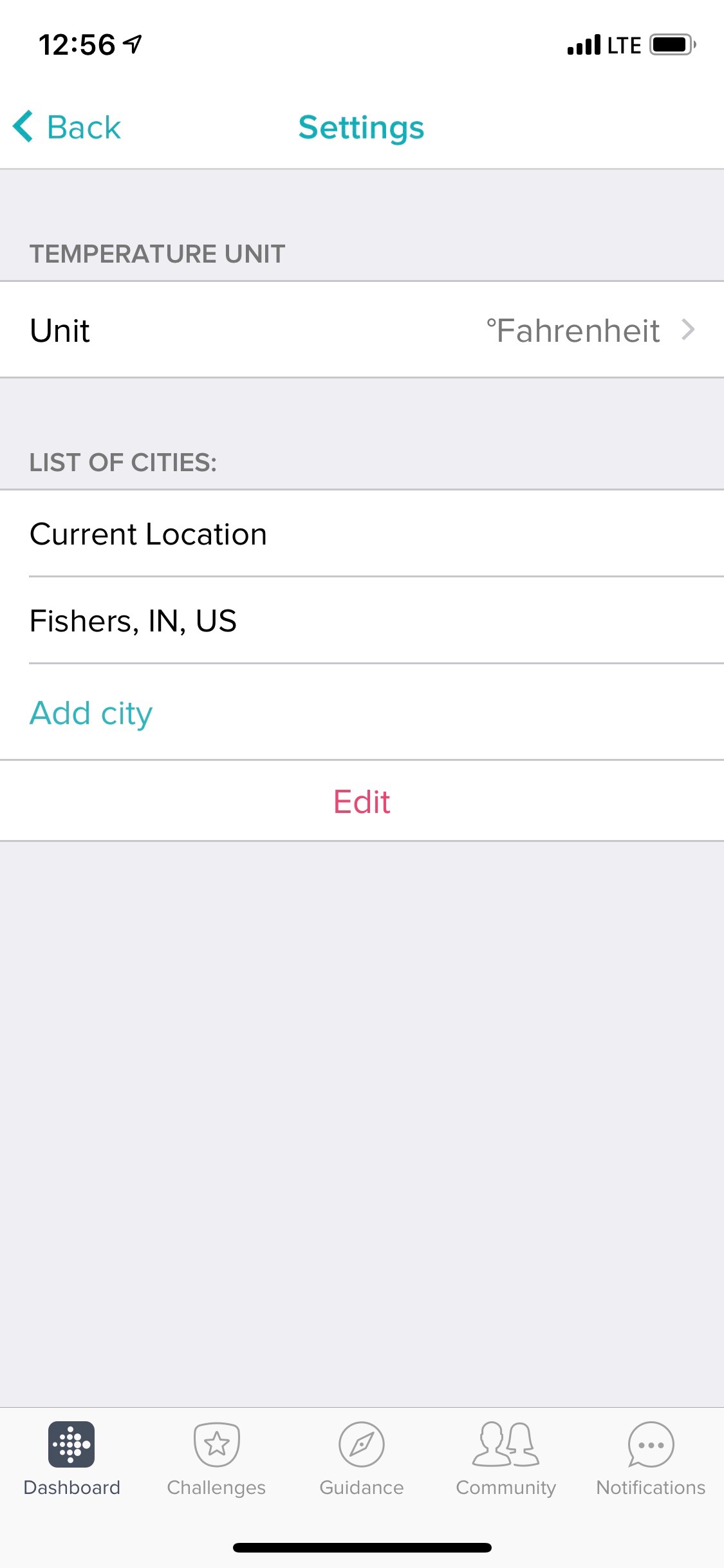Select the Fishers, IN, US city row

click(x=362, y=621)
